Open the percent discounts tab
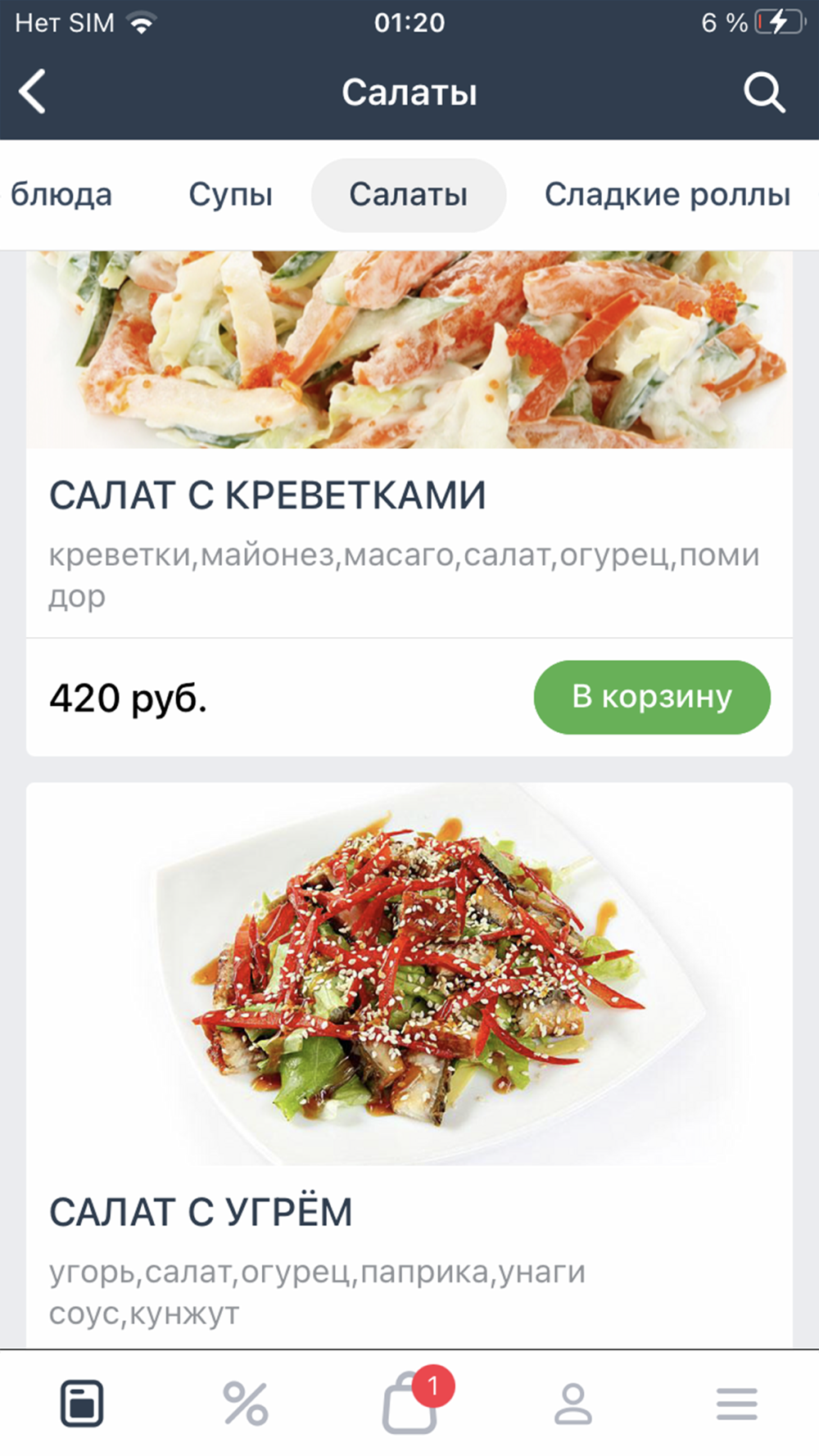Screen dimensions: 819x1456 click(x=246, y=1404)
